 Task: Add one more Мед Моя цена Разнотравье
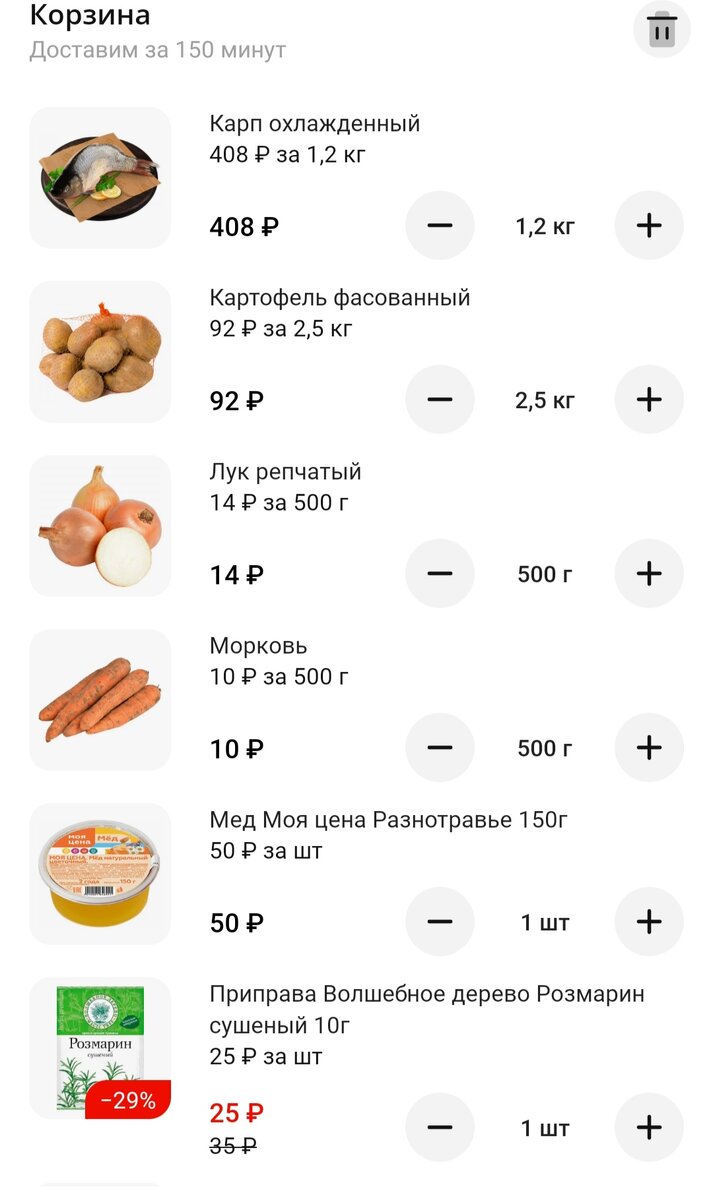click(649, 922)
